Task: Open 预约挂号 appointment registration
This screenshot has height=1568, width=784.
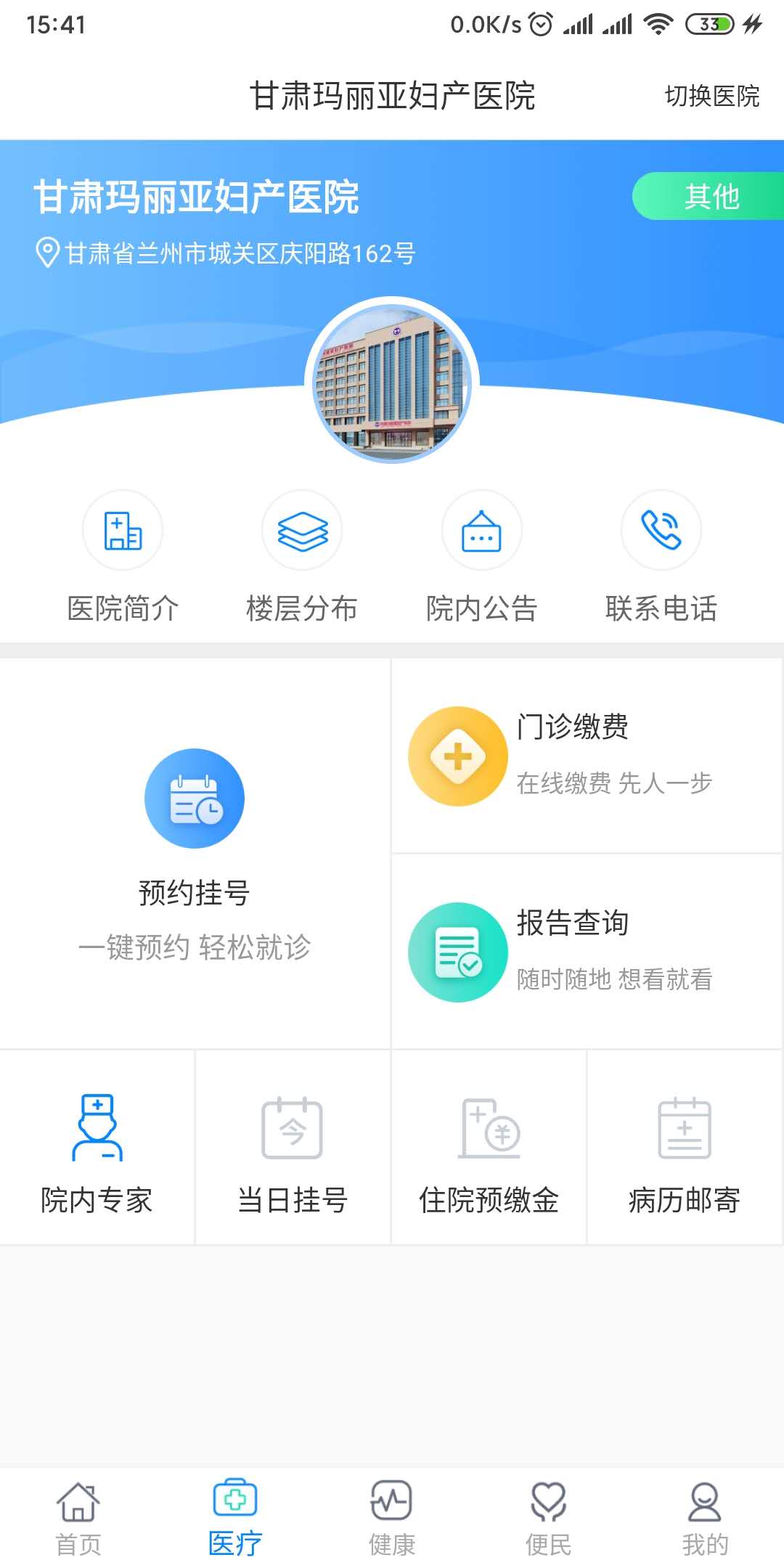Action: point(195,853)
